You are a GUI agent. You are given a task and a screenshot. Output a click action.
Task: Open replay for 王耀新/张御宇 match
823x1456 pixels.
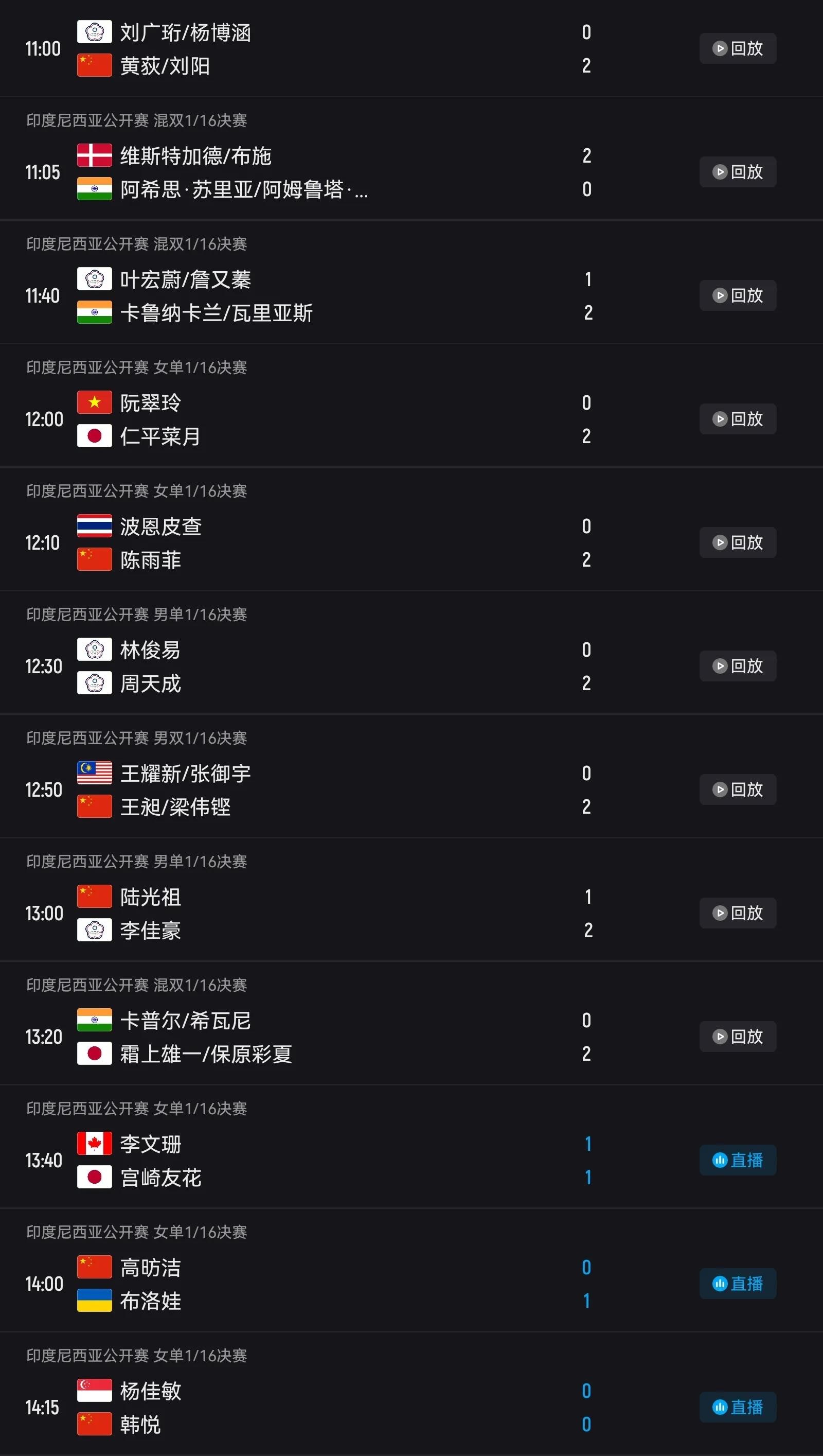click(x=738, y=790)
